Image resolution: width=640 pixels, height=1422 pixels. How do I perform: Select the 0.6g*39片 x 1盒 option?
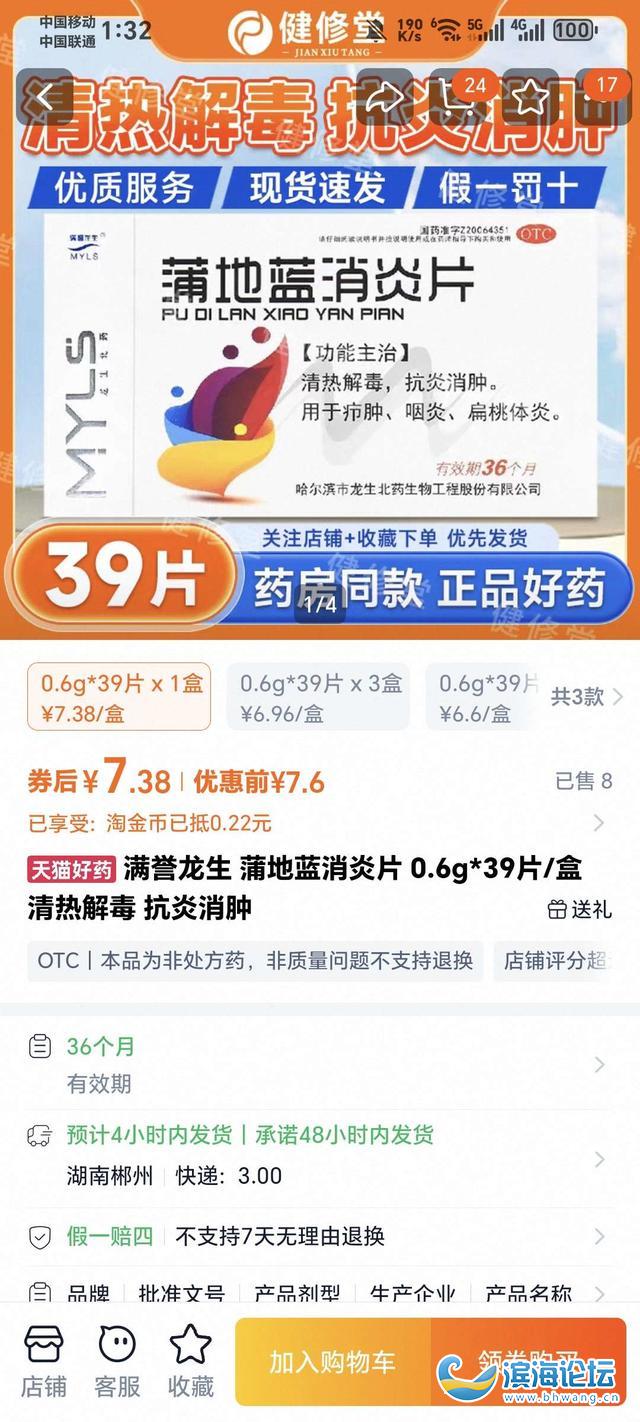pos(119,697)
